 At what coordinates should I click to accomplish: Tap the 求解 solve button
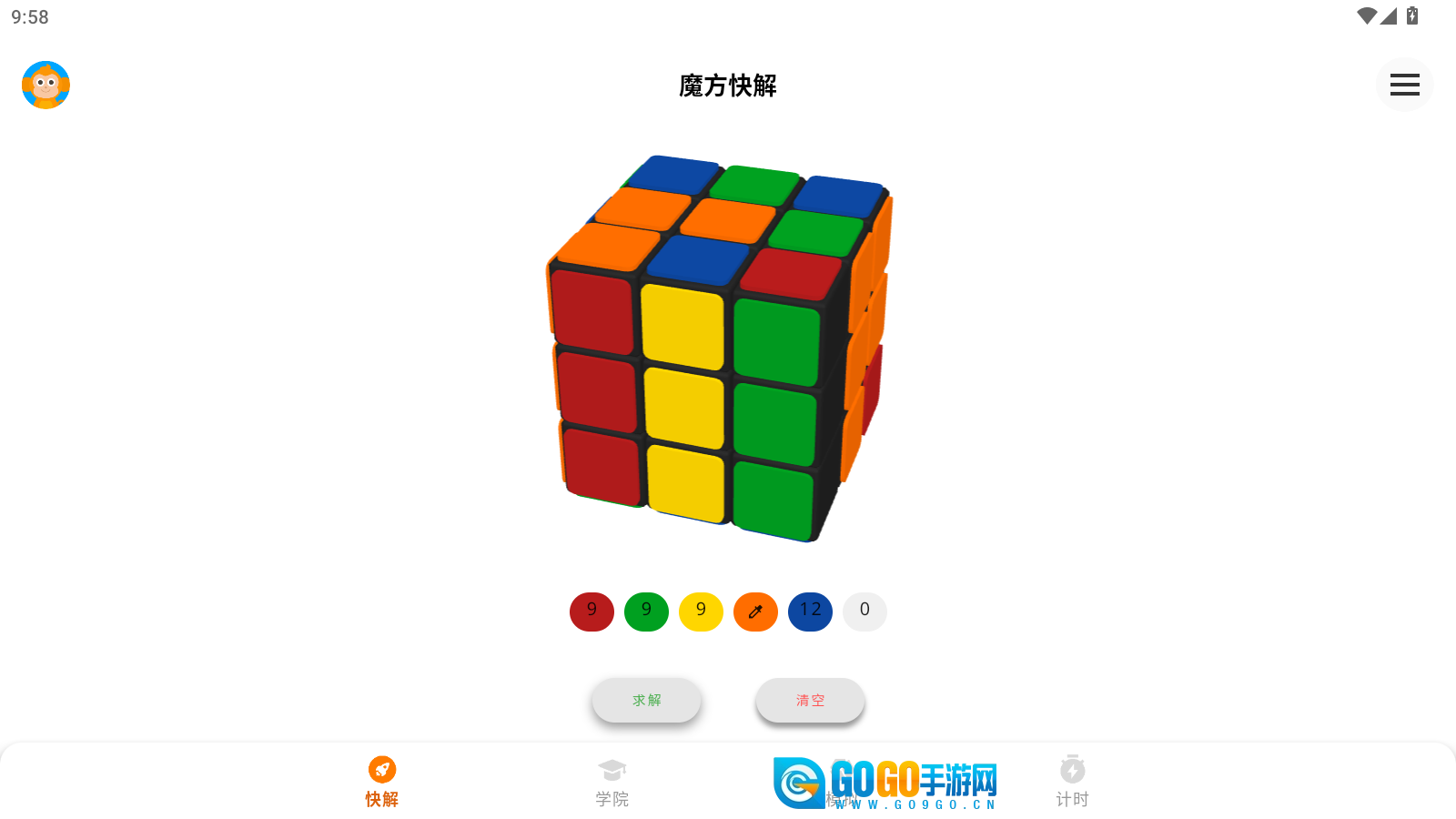646,700
